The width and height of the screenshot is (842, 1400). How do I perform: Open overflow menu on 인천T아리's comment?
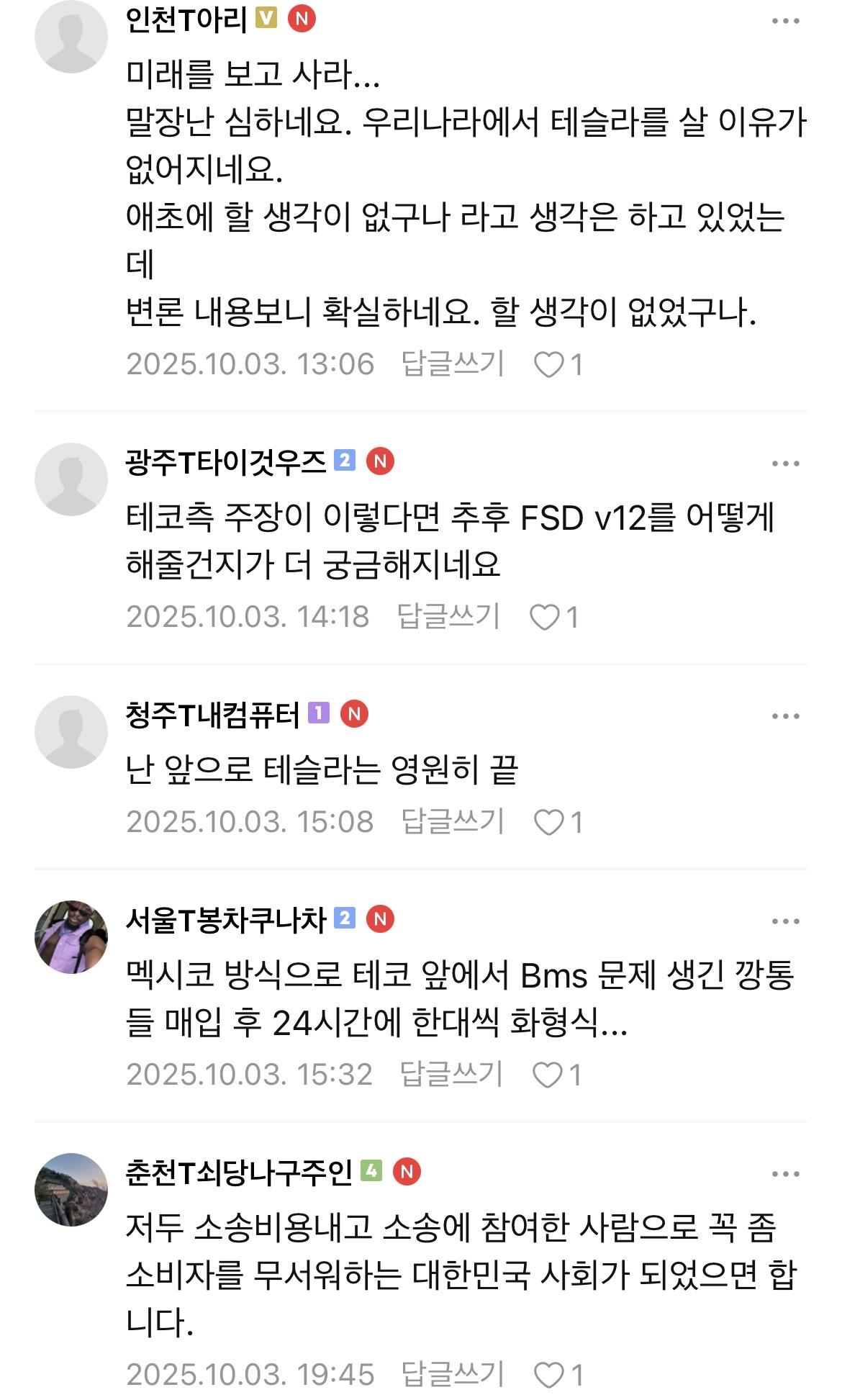tap(785, 21)
